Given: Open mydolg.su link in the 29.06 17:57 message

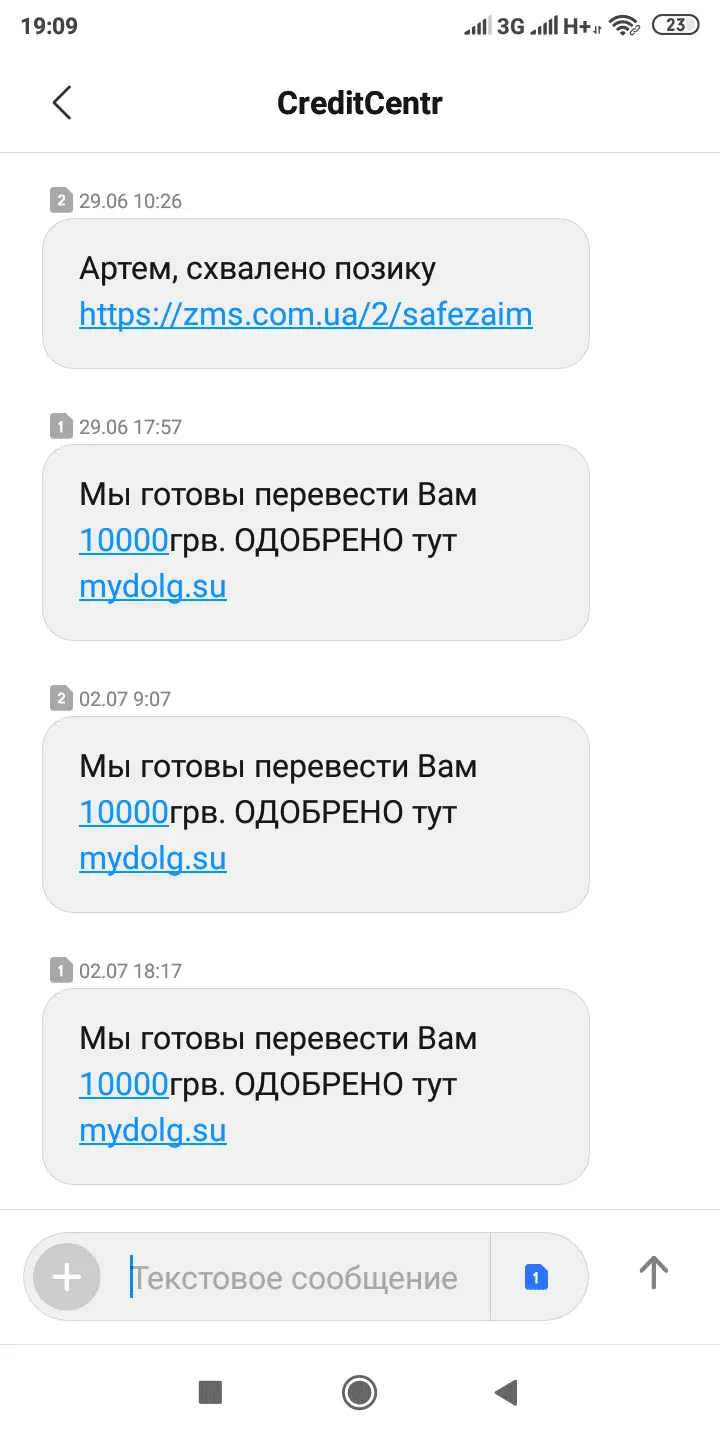Looking at the screenshot, I should (x=153, y=587).
